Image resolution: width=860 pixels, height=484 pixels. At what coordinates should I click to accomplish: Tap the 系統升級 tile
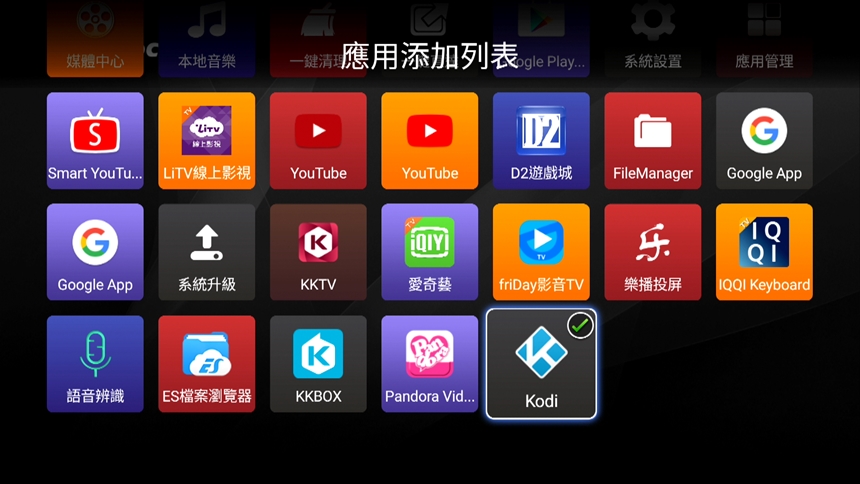tap(207, 253)
